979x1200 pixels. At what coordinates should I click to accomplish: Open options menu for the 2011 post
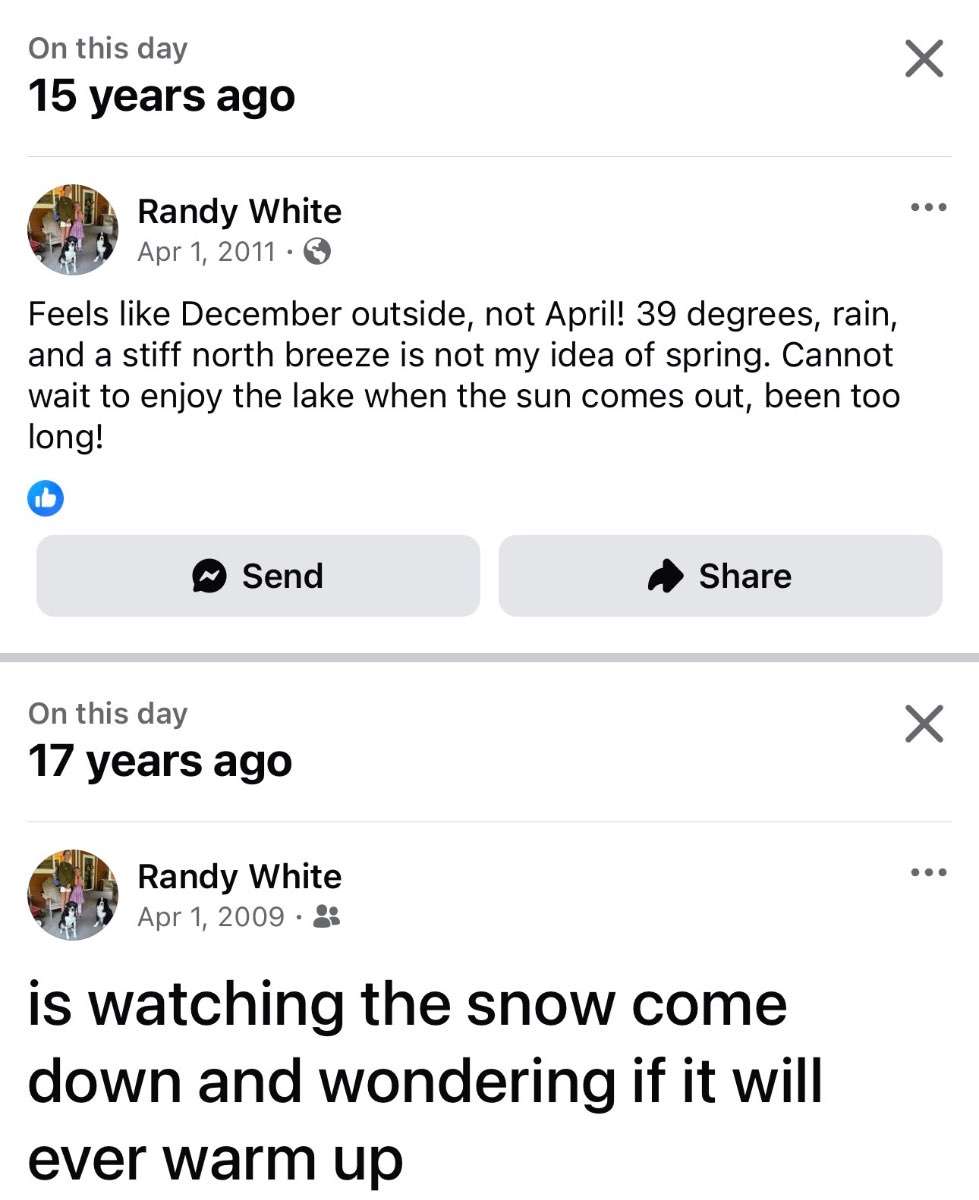[x=927, y=208]
